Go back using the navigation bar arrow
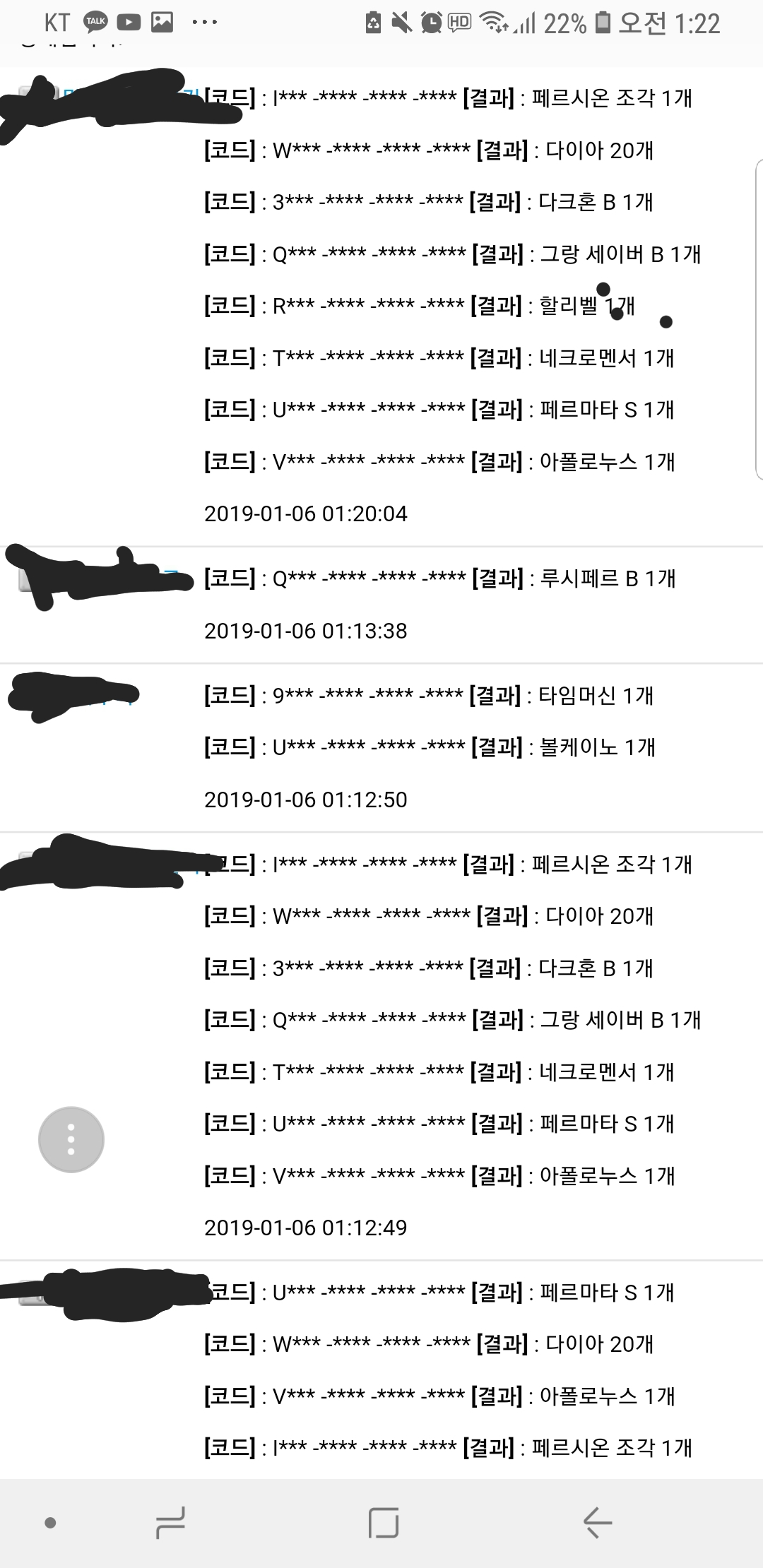The image size is (763, 1568). coord(597,1523)
